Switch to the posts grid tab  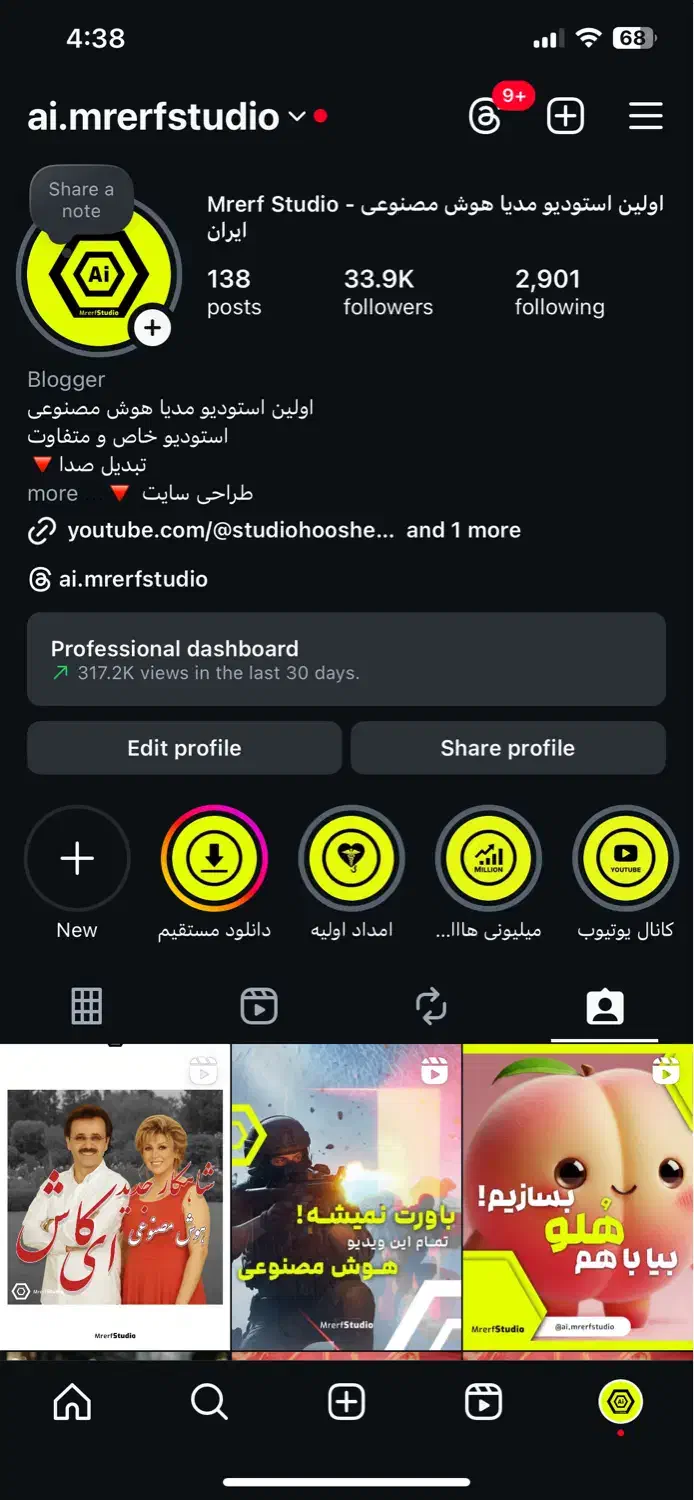(x=87, y=1006)
